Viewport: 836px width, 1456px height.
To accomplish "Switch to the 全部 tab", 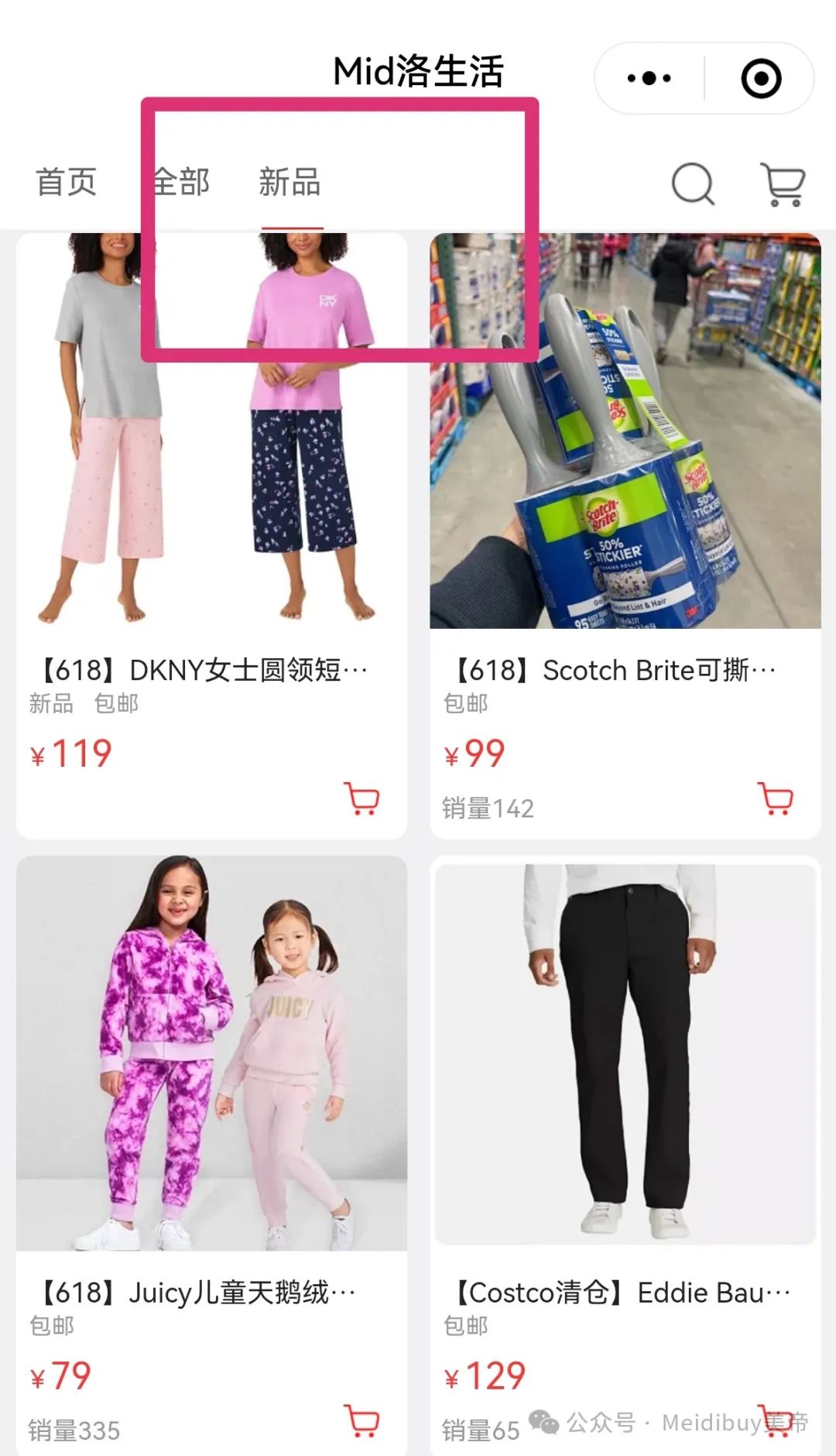I will click(x=182, y=183).
